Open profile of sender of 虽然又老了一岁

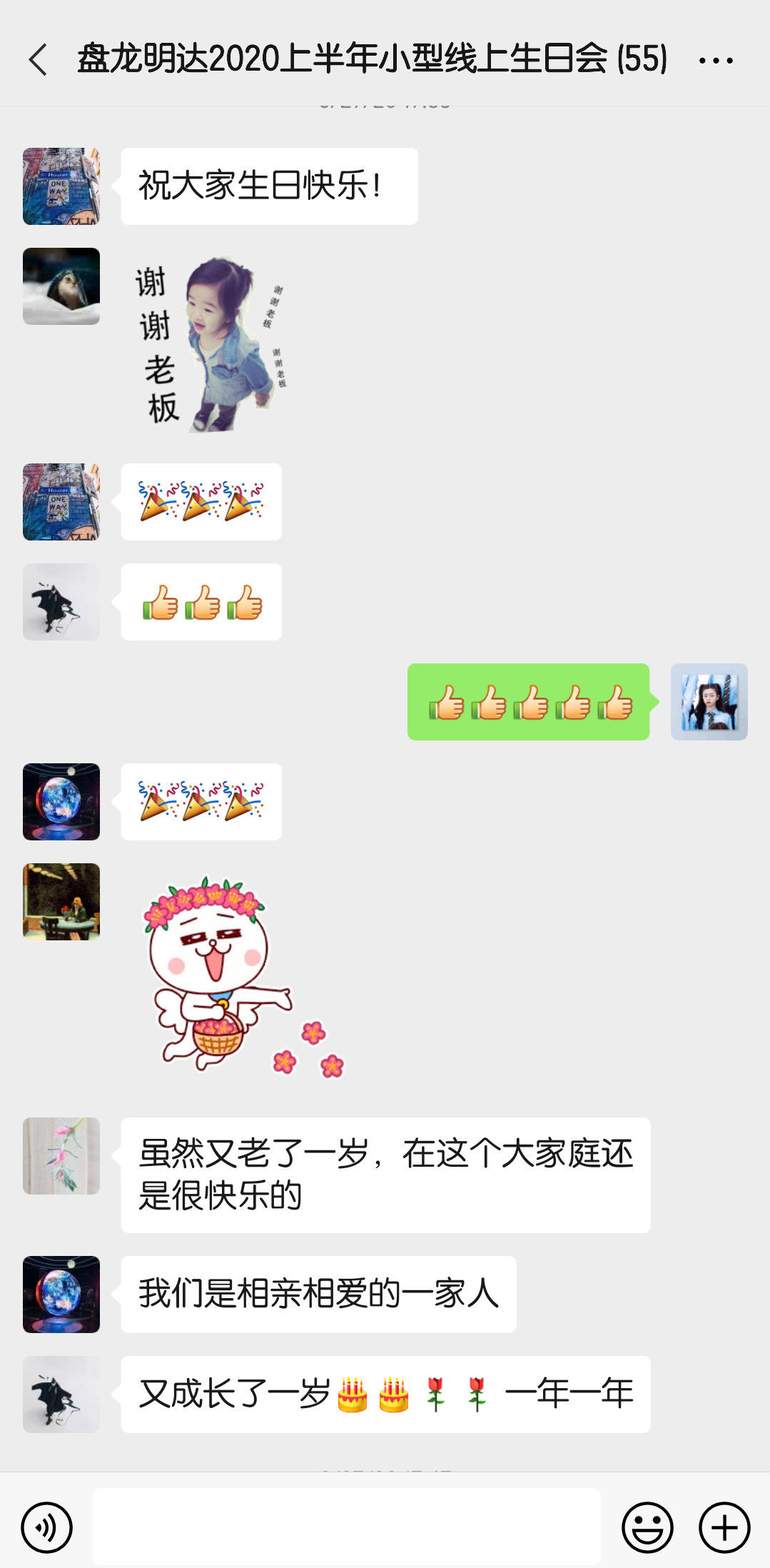click(x=61, y=1156)
